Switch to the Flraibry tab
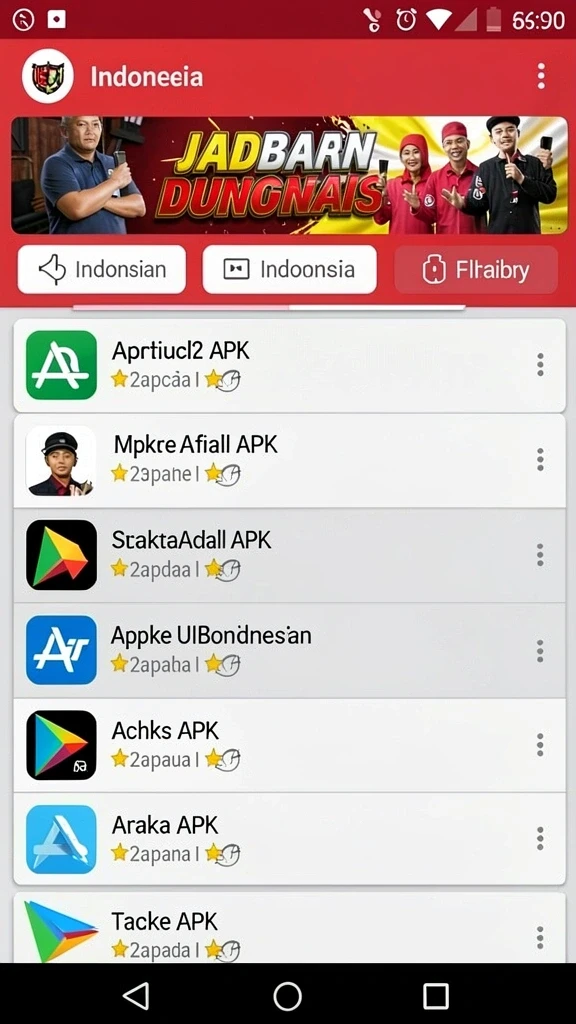The width and height of the screenshot is (576, 1024). [x=476, y=270]
